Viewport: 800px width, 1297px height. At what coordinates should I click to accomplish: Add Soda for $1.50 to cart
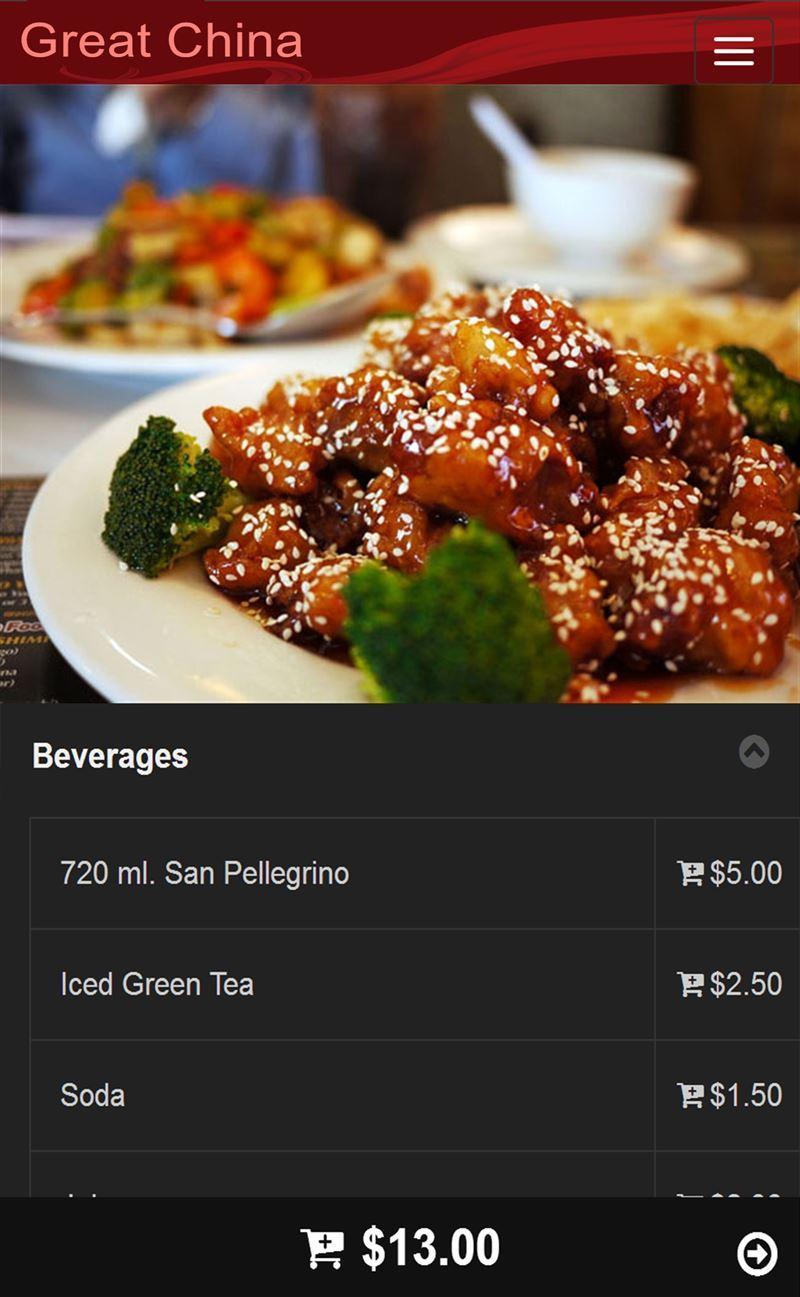pyautogui.click(x=729, y=1095)
